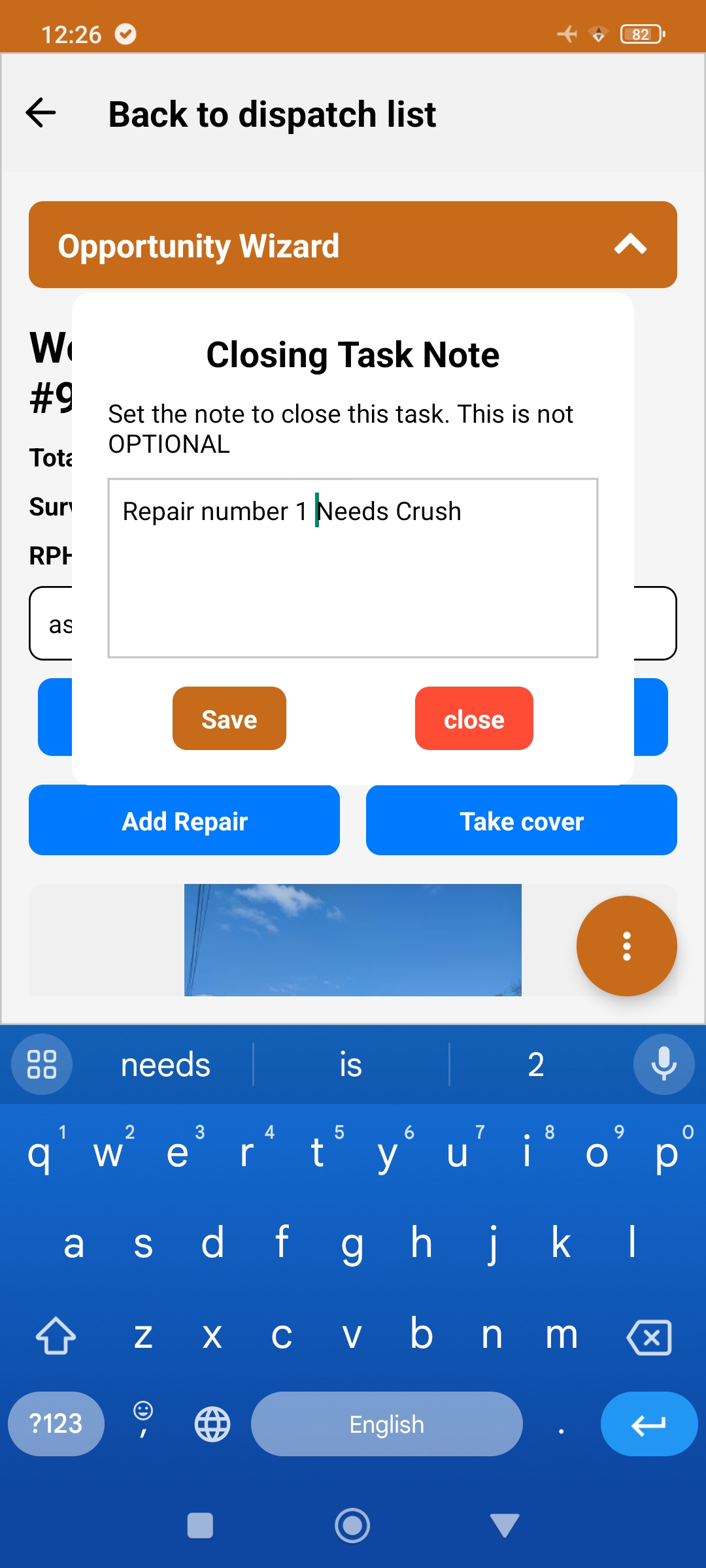This screenshot has width=706, height=1568.
Task: Start voice input with the microphone
Action: click(664, 1064)
